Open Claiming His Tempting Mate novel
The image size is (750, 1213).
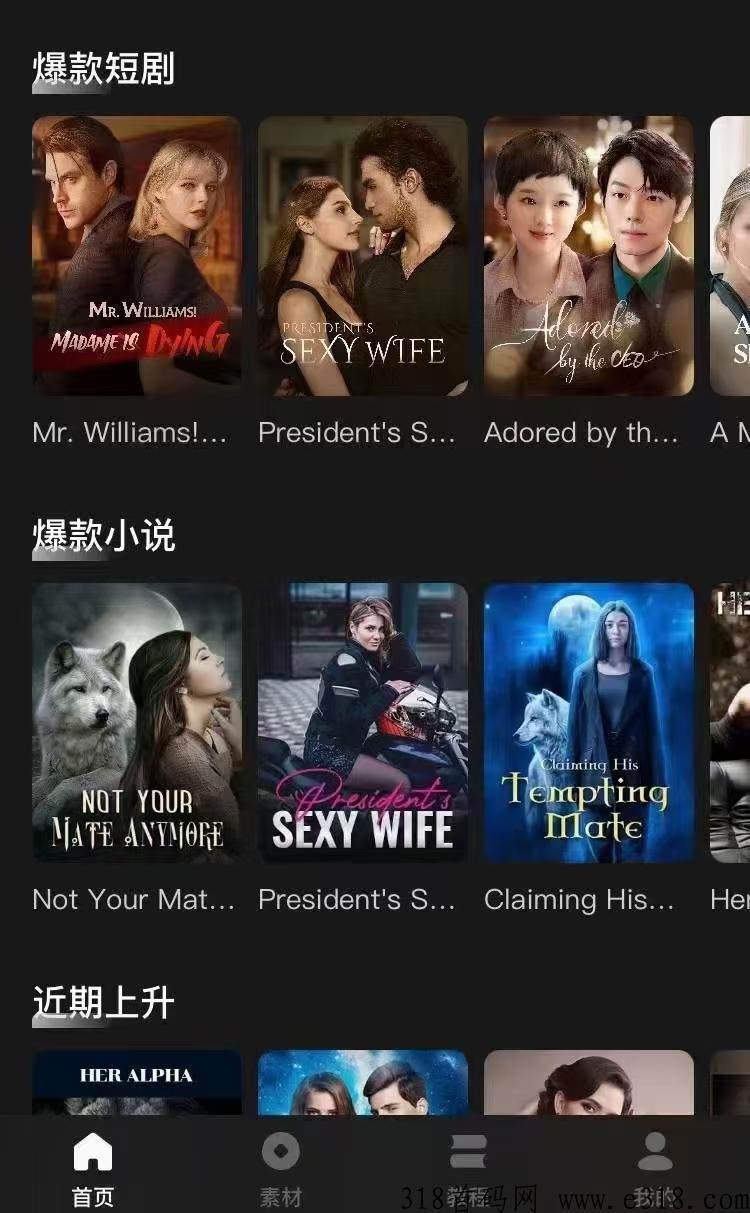pyautogui.click(x=588, y=722)
